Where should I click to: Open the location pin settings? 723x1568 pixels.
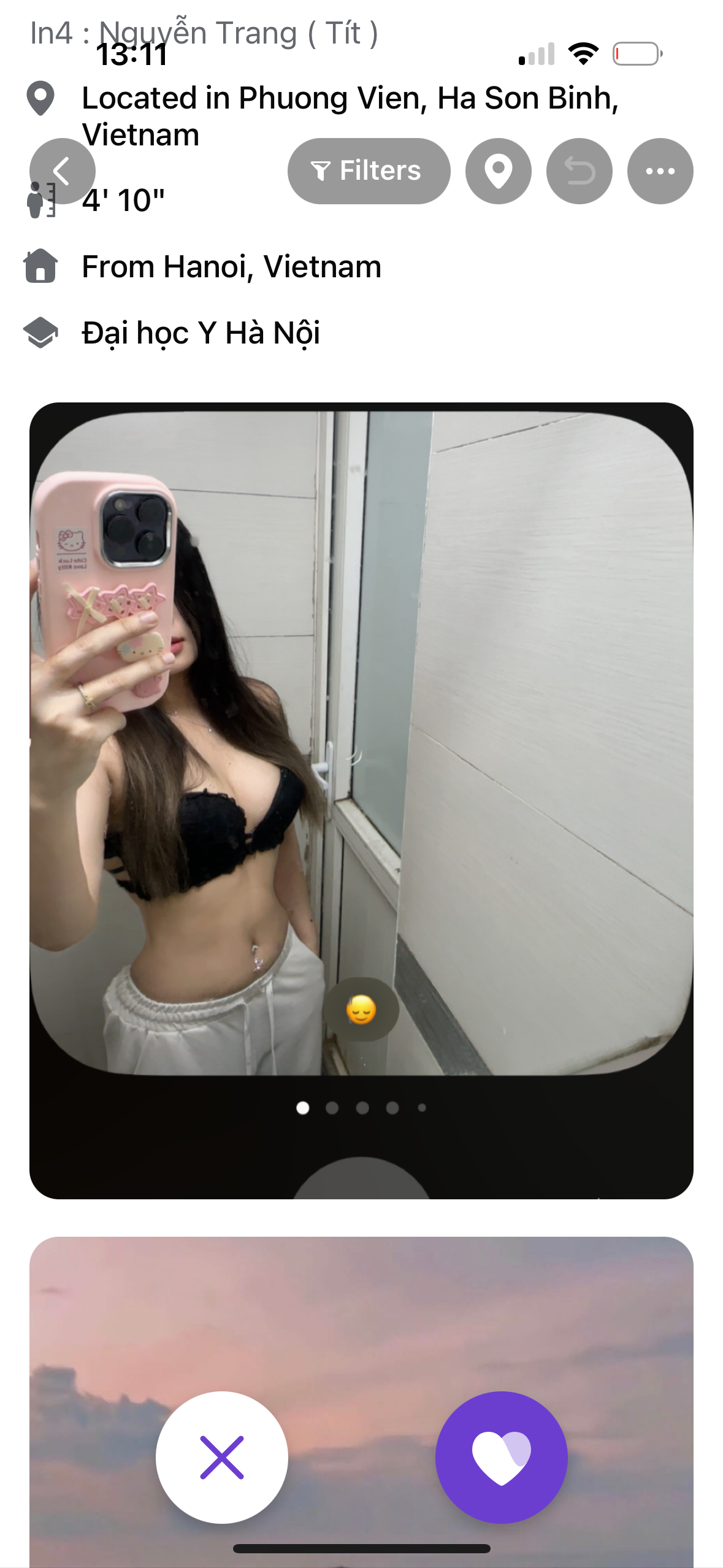point(498,171)
